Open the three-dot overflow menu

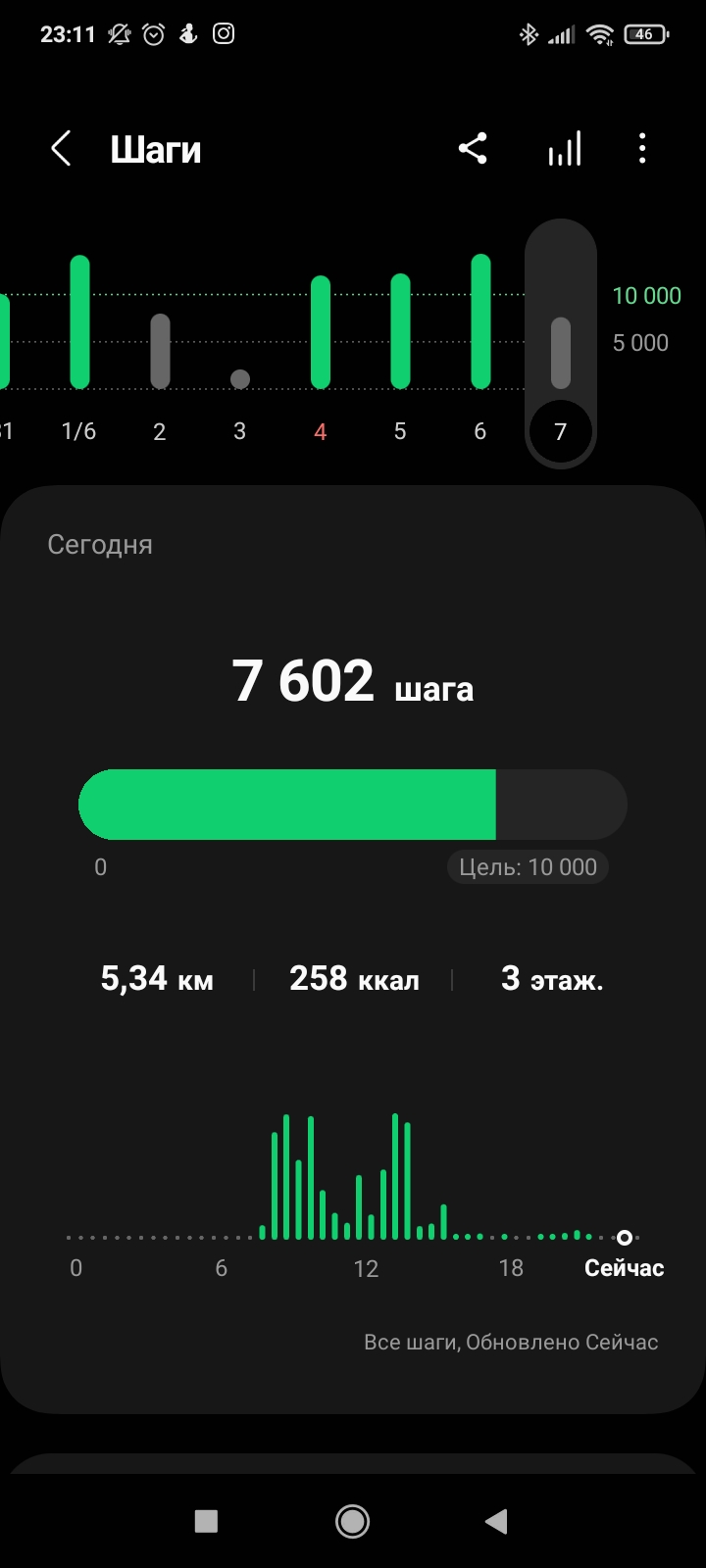click(x=642, y=150)
